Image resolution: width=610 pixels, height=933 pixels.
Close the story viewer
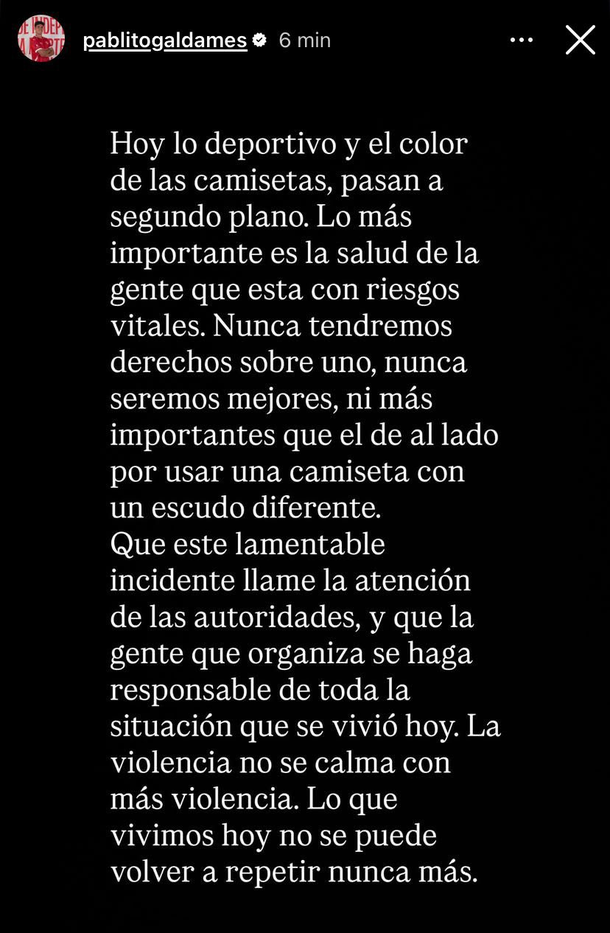tap(580, 40)
